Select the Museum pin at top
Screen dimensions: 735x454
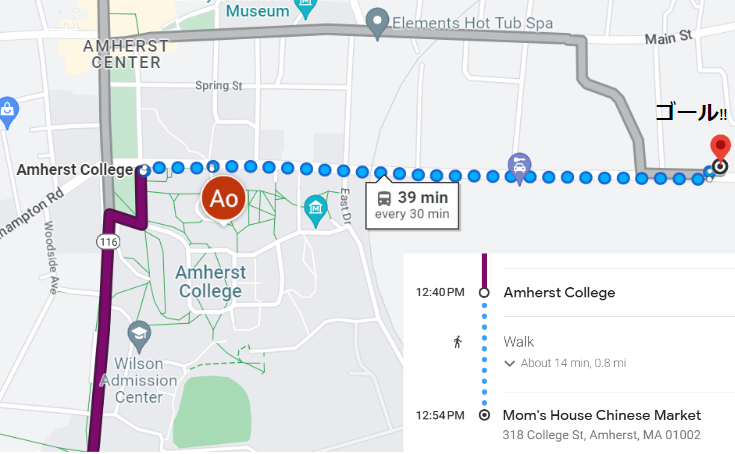pos(306,6)
